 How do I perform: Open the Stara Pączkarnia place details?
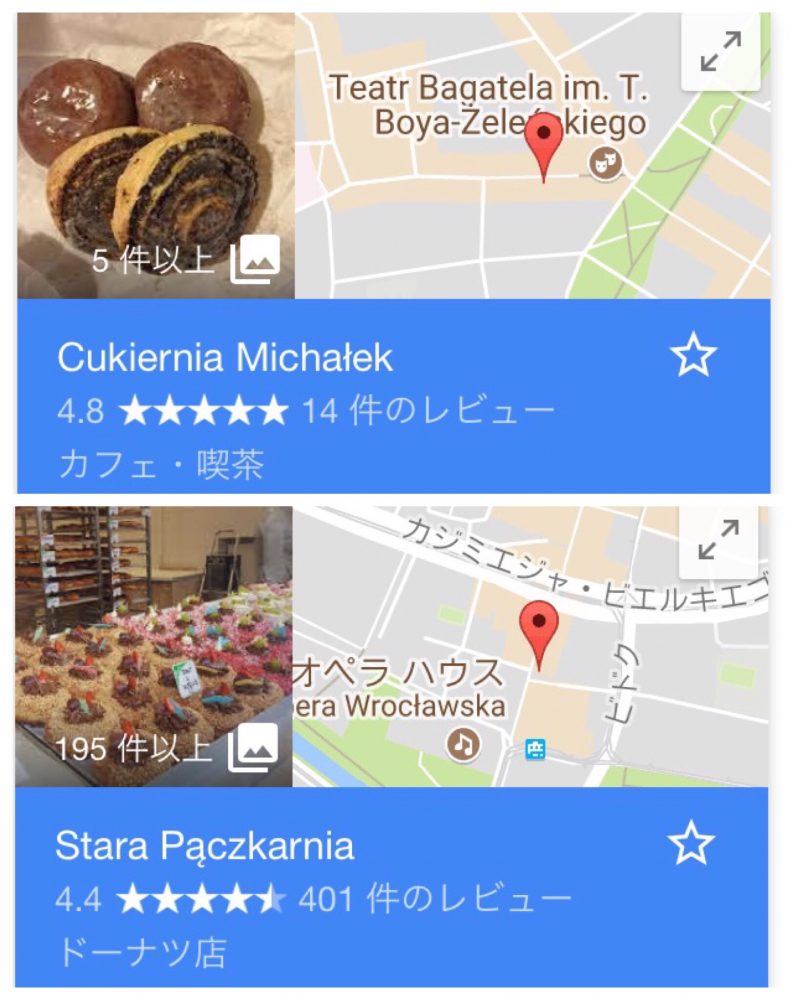point(205,847)
